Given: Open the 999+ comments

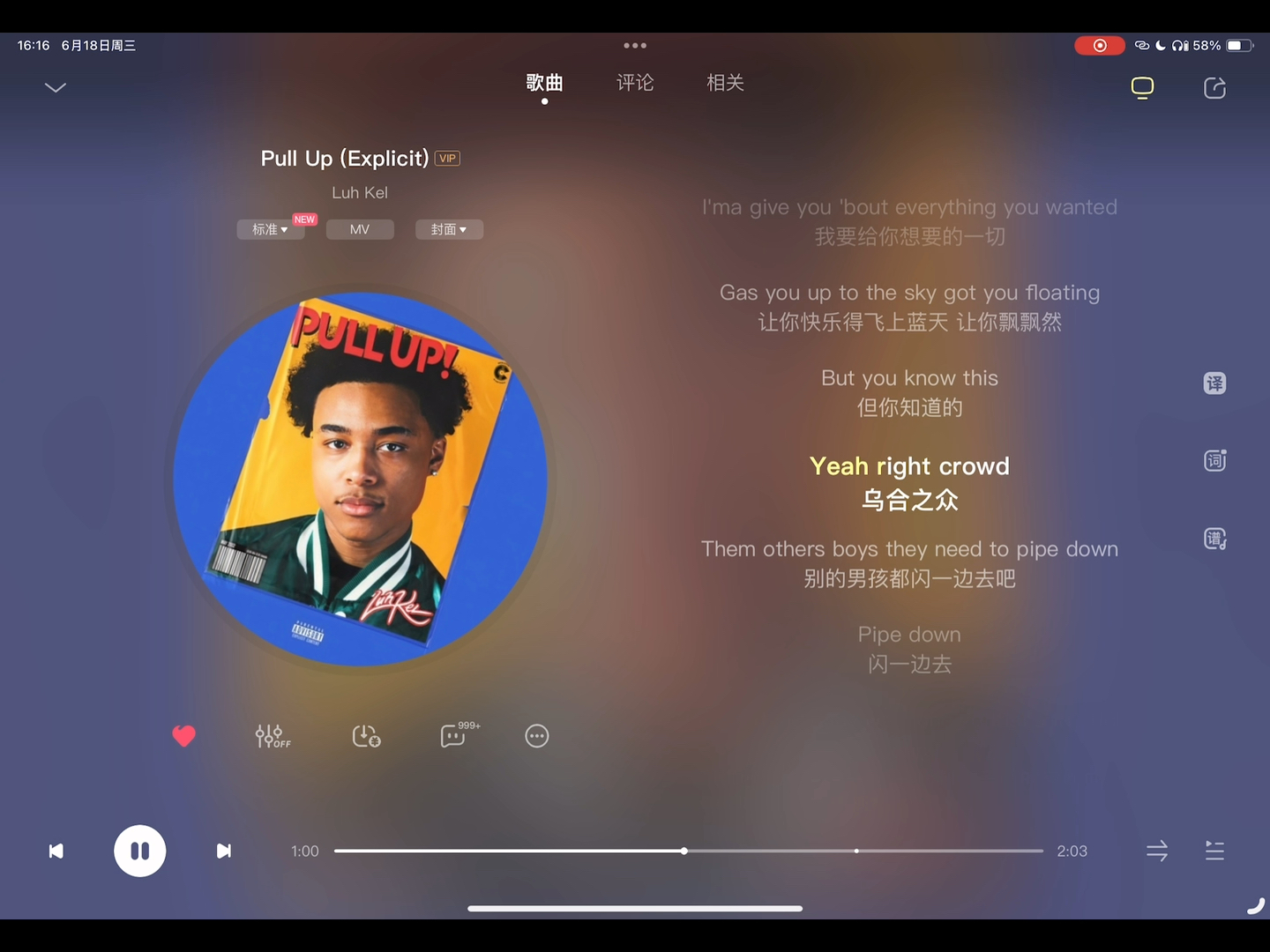Looking at the screenshot, I should (x=453, y=736).
